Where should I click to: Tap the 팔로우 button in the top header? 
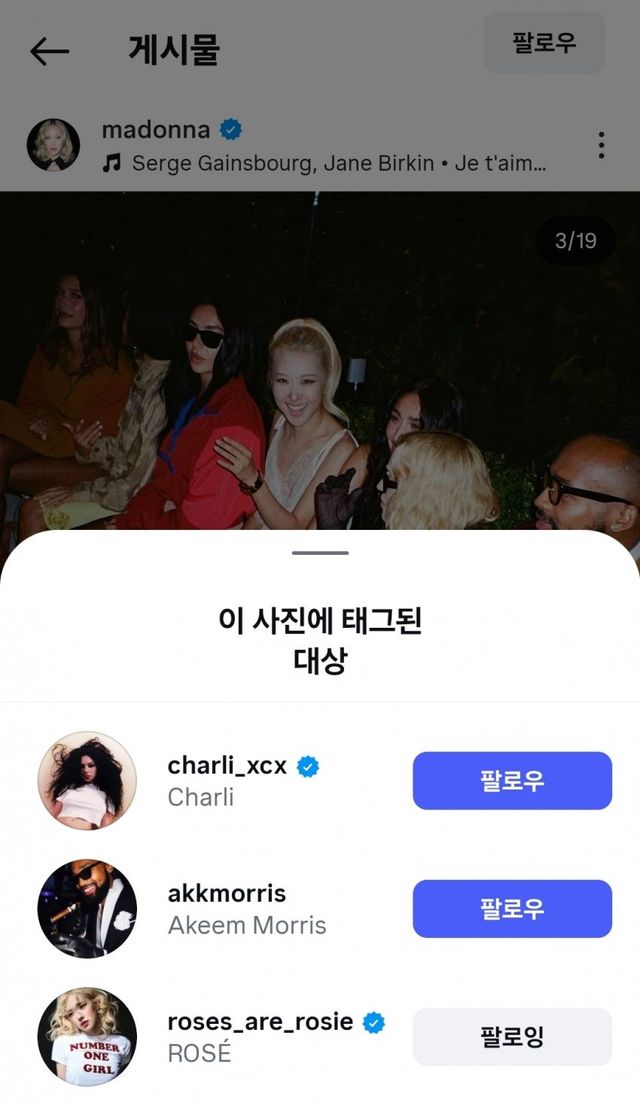pyautogui.click(x=544, y=43)
